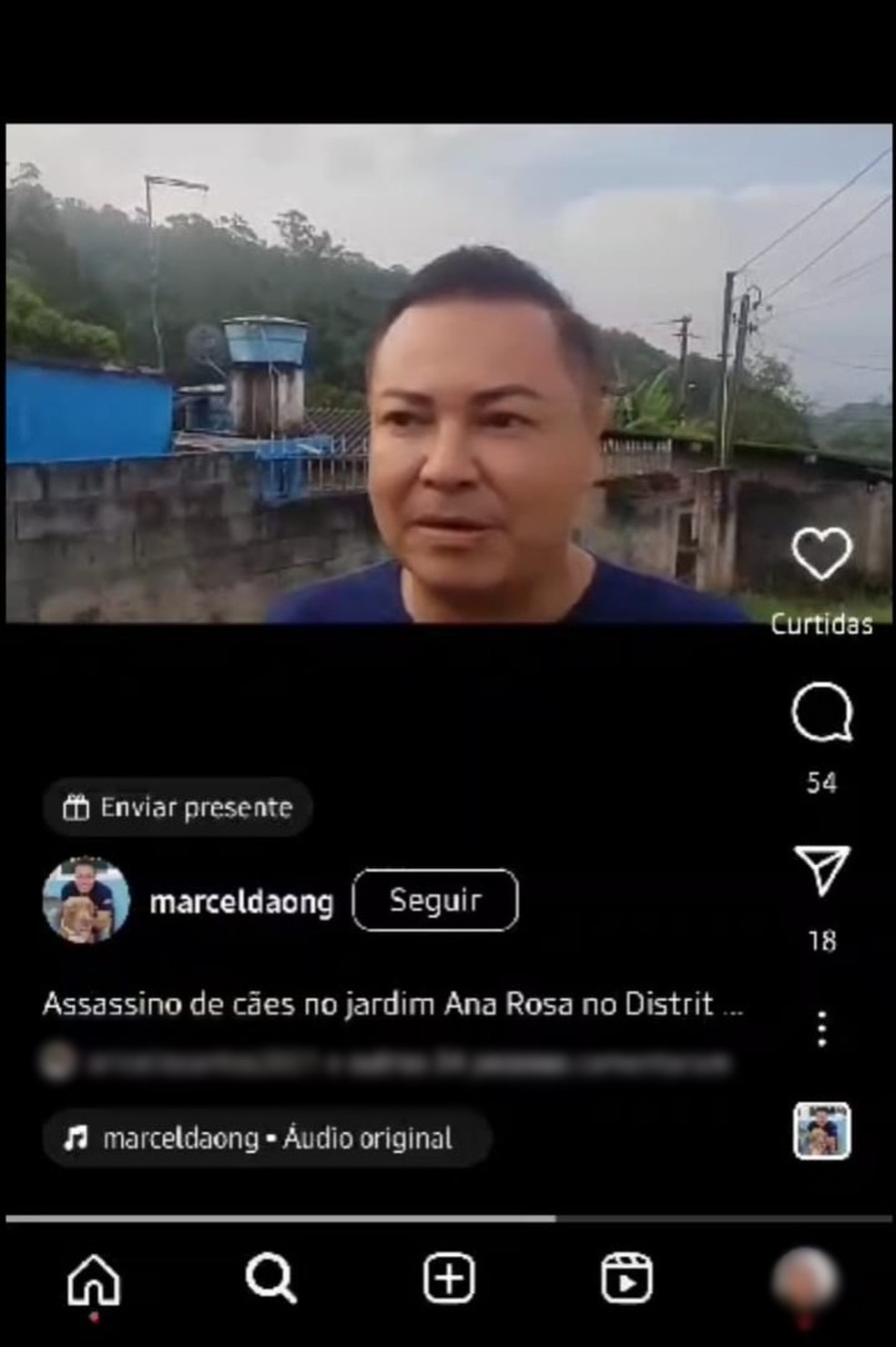Tap the username marceldaong
This screenshot has width=896, height=1347.
pos(243,900)
